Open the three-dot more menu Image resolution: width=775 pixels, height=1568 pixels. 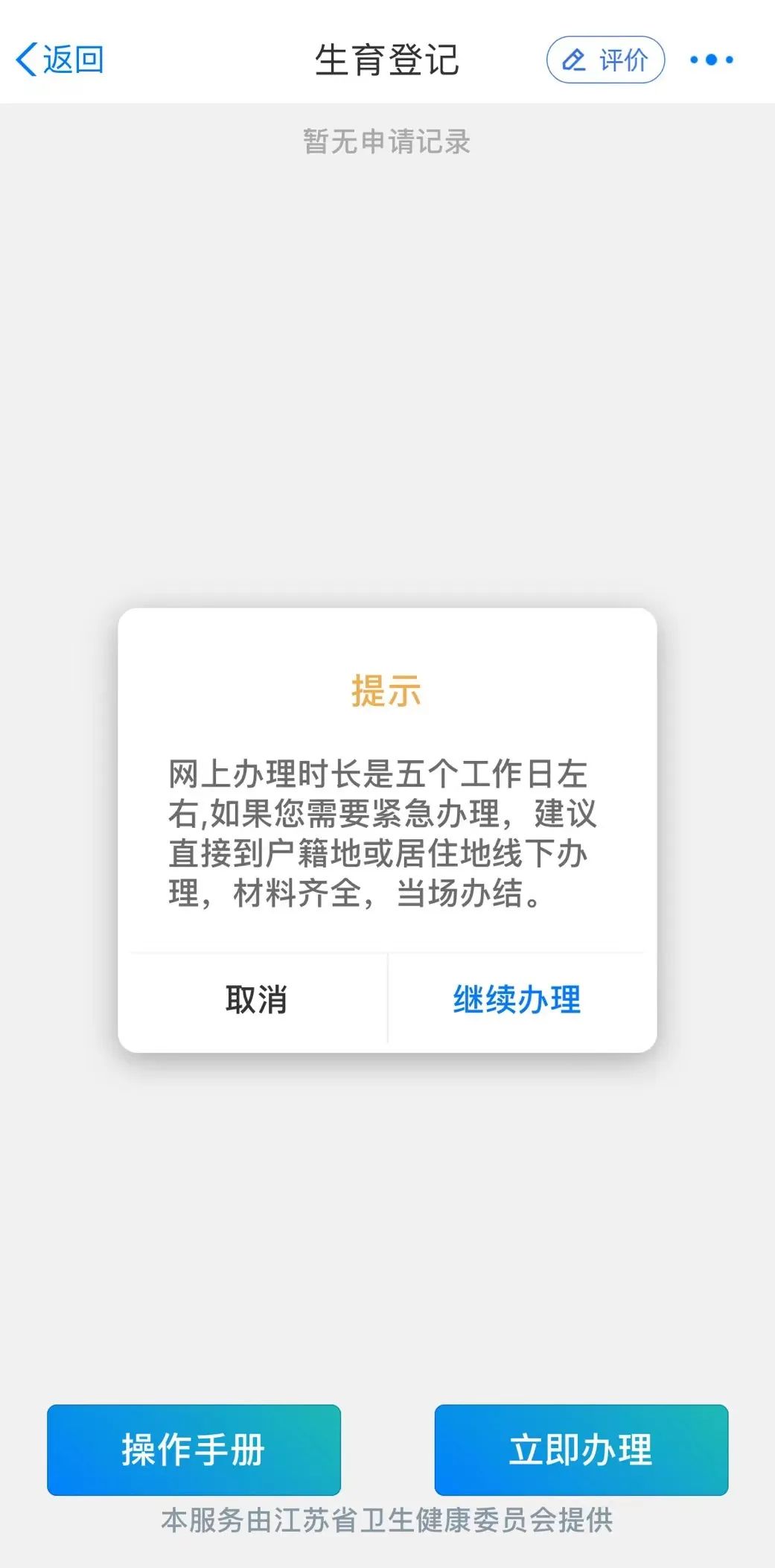[x=711, y=60]
